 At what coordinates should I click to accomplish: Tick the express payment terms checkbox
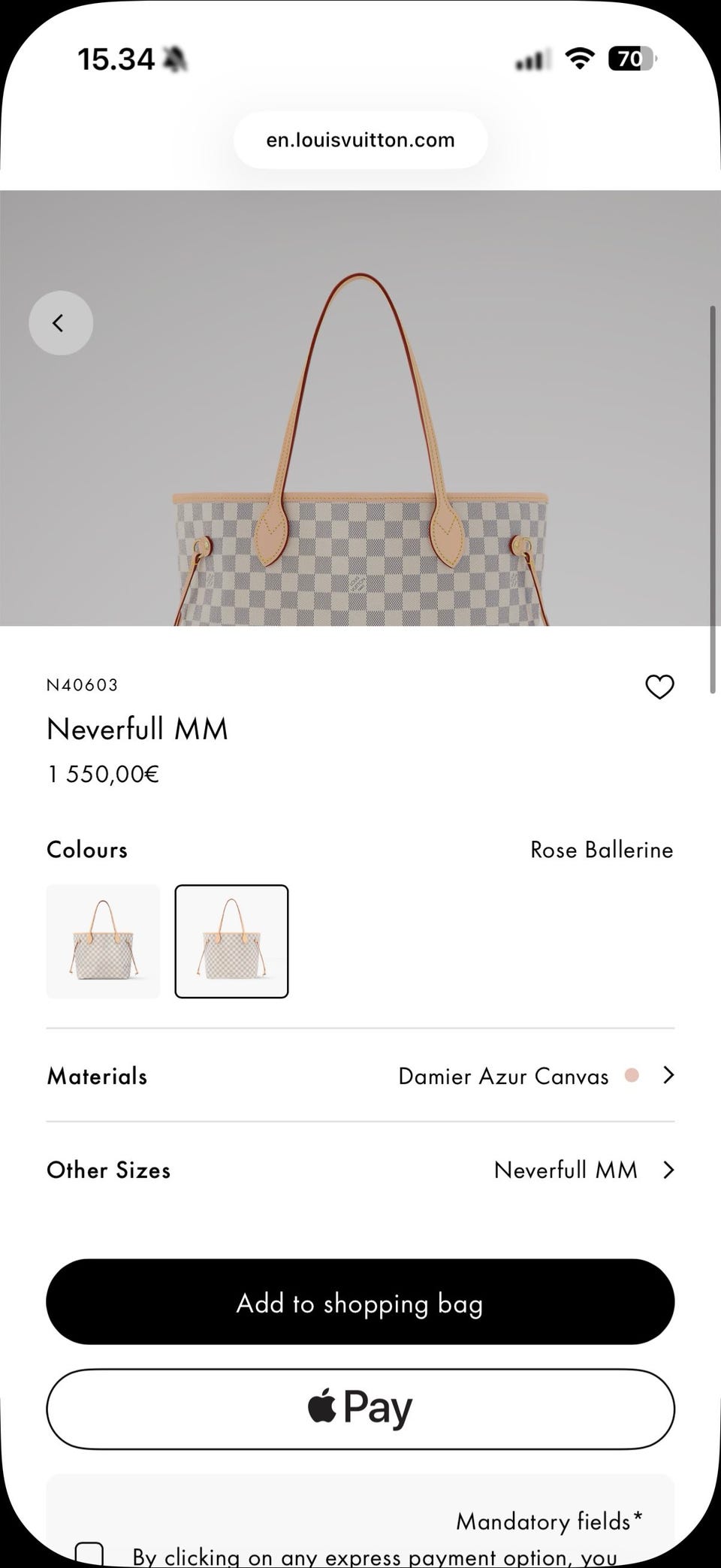[x=89, y=1553]
